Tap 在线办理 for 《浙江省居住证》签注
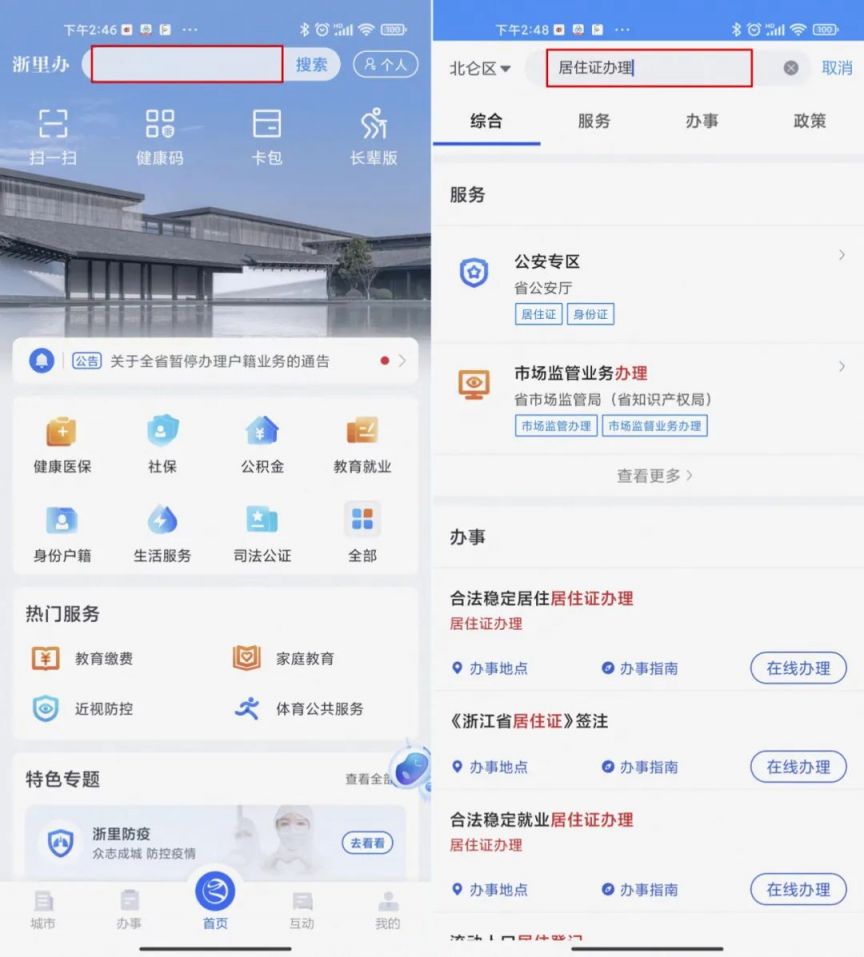Viewport: 864px width, 957px height. point(798,767)
